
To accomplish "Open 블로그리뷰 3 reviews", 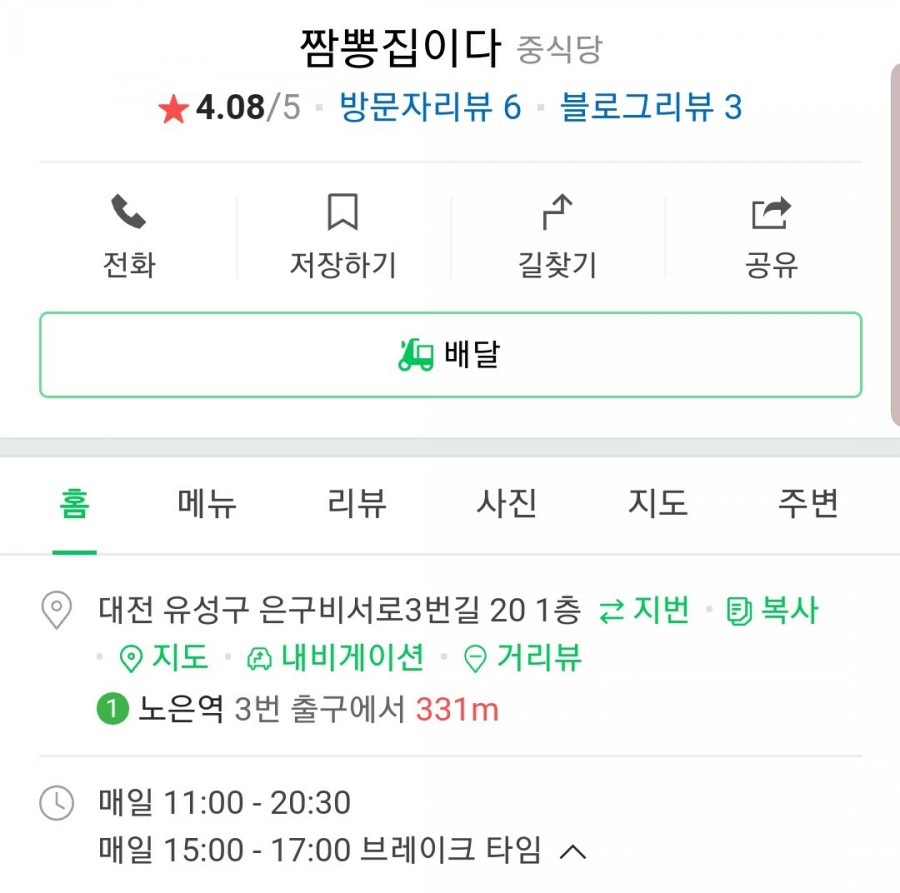I will [650, 108].
